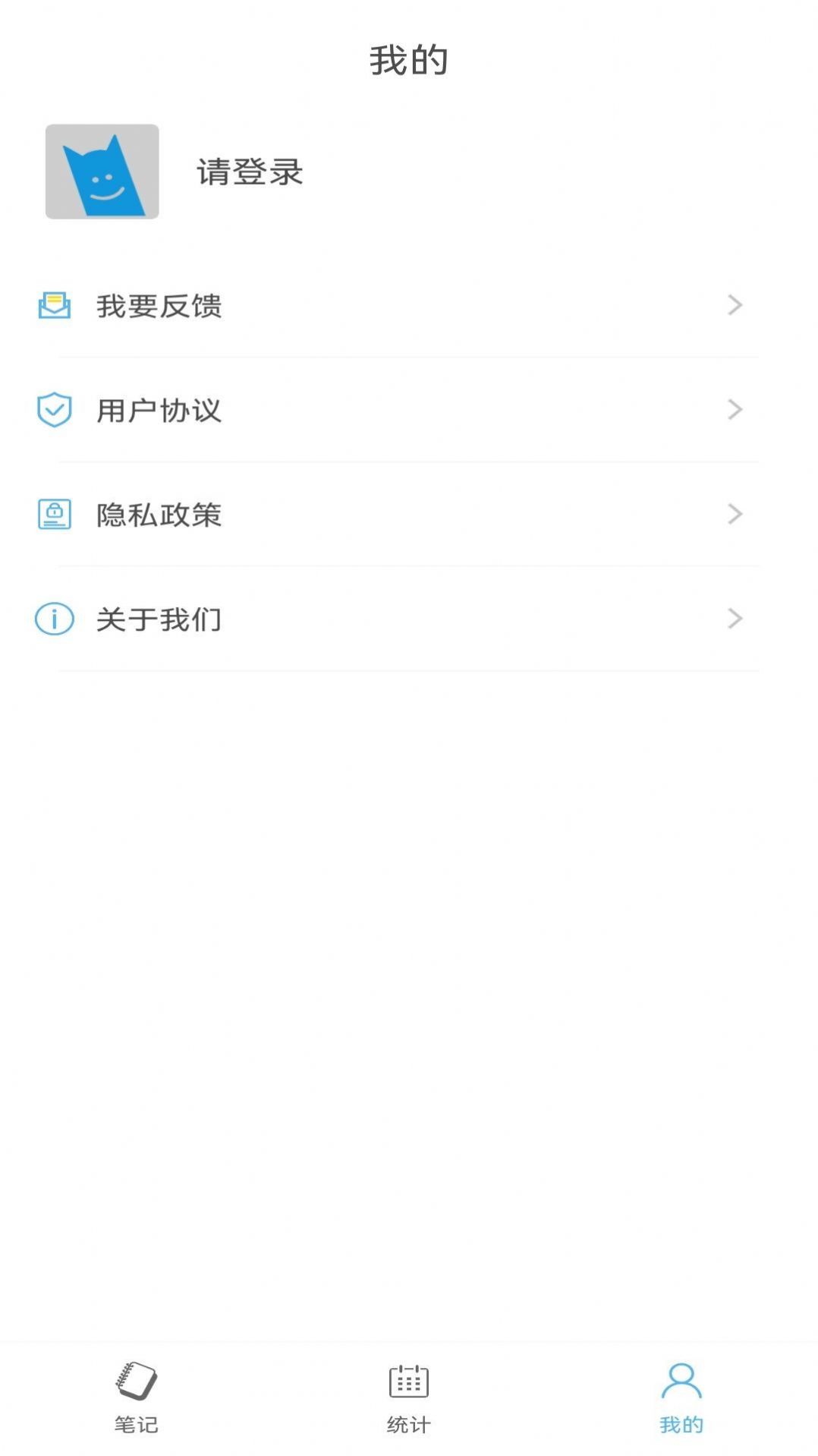Select the 我的 tab
Image resolution: width=818 pixels, height=1456 pixels.
681,1402
